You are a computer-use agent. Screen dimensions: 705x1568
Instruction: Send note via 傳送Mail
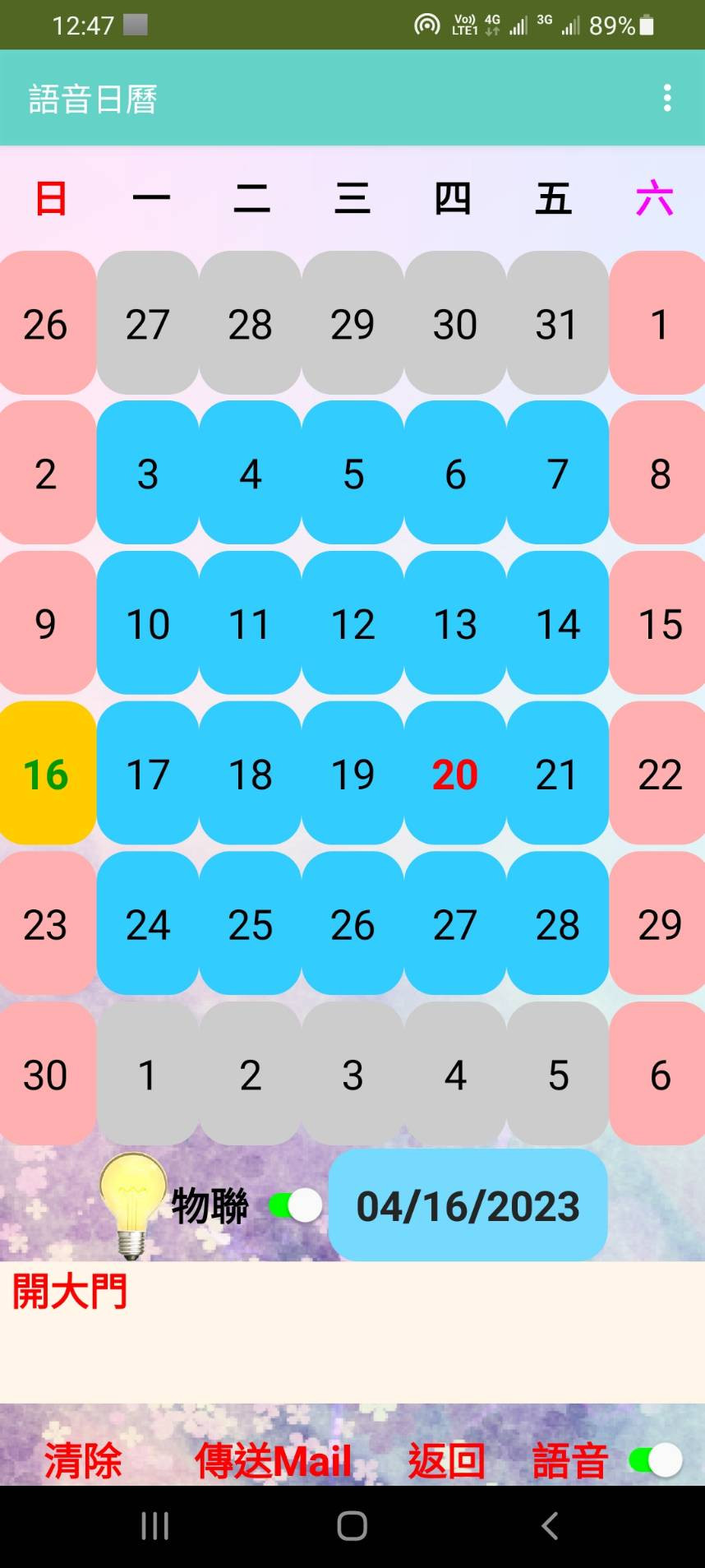(x=273, y=1461)
